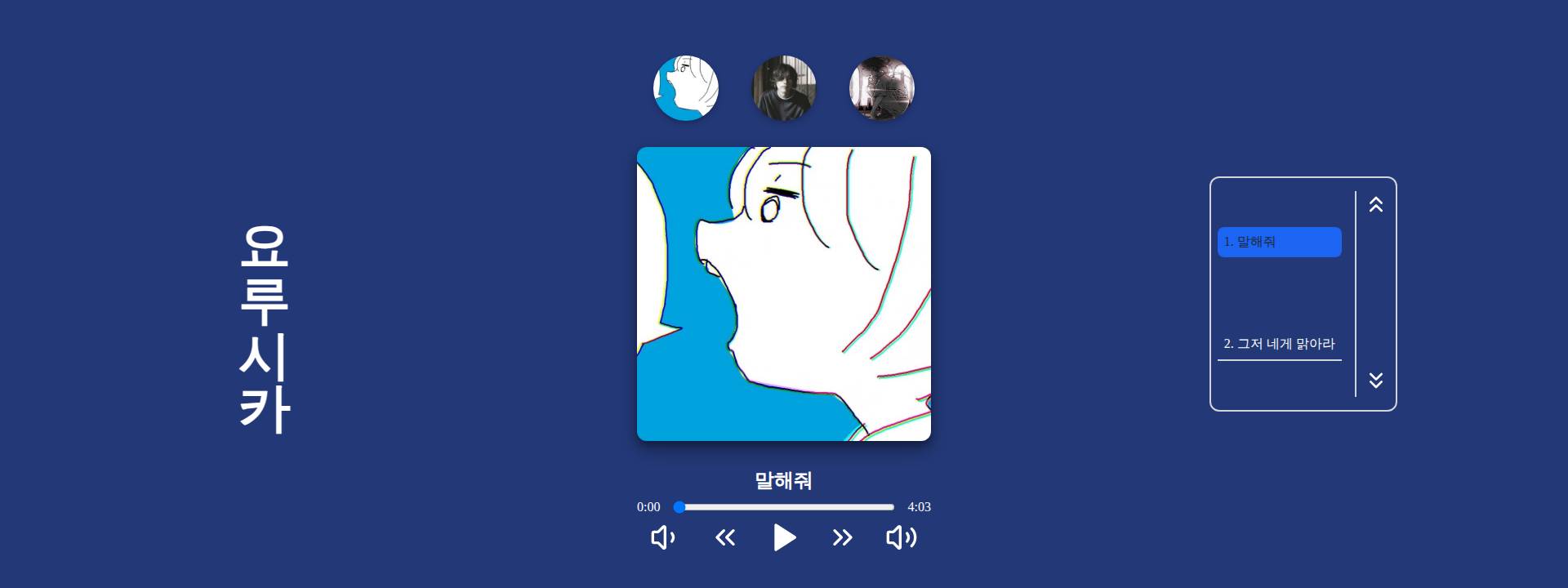Go back to the previous track
This screenshot has width=1568, height=588.
tap(725, 537)
